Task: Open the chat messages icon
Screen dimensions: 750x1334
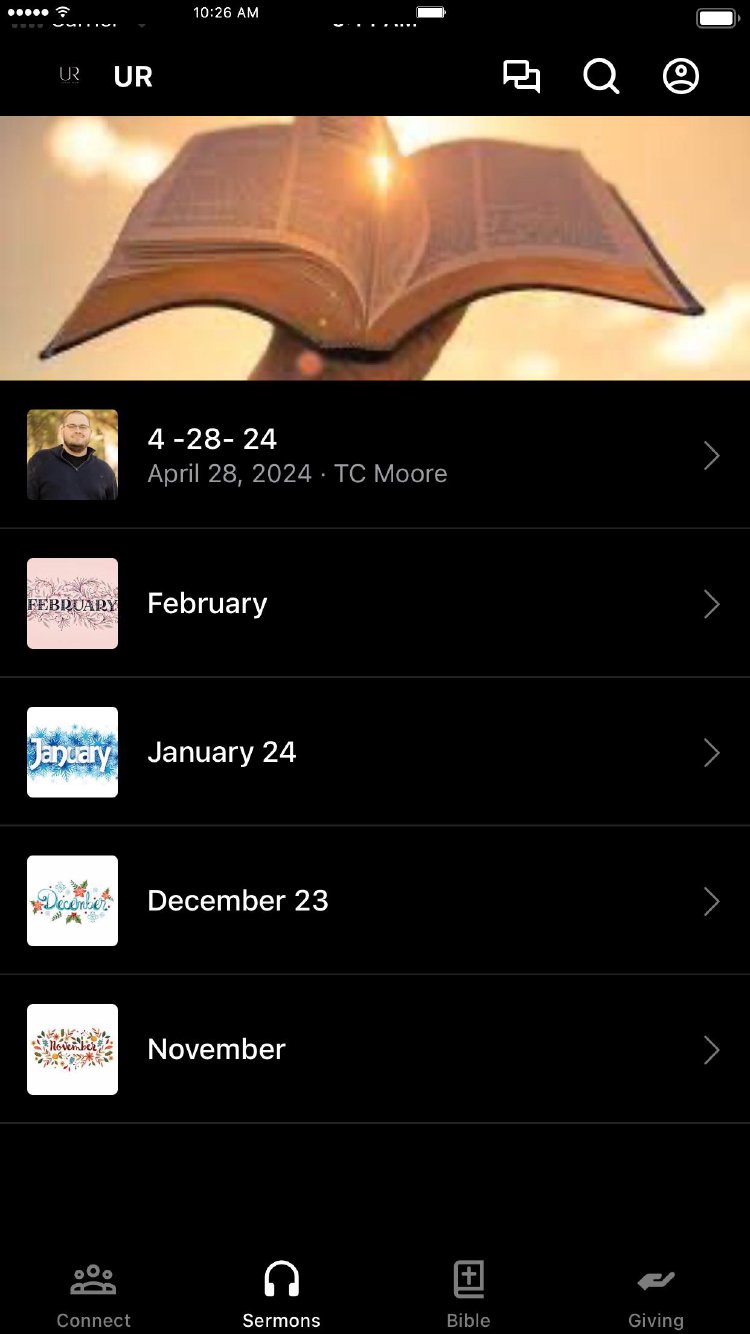Action: pyautogui.click(x=521, y=77)
